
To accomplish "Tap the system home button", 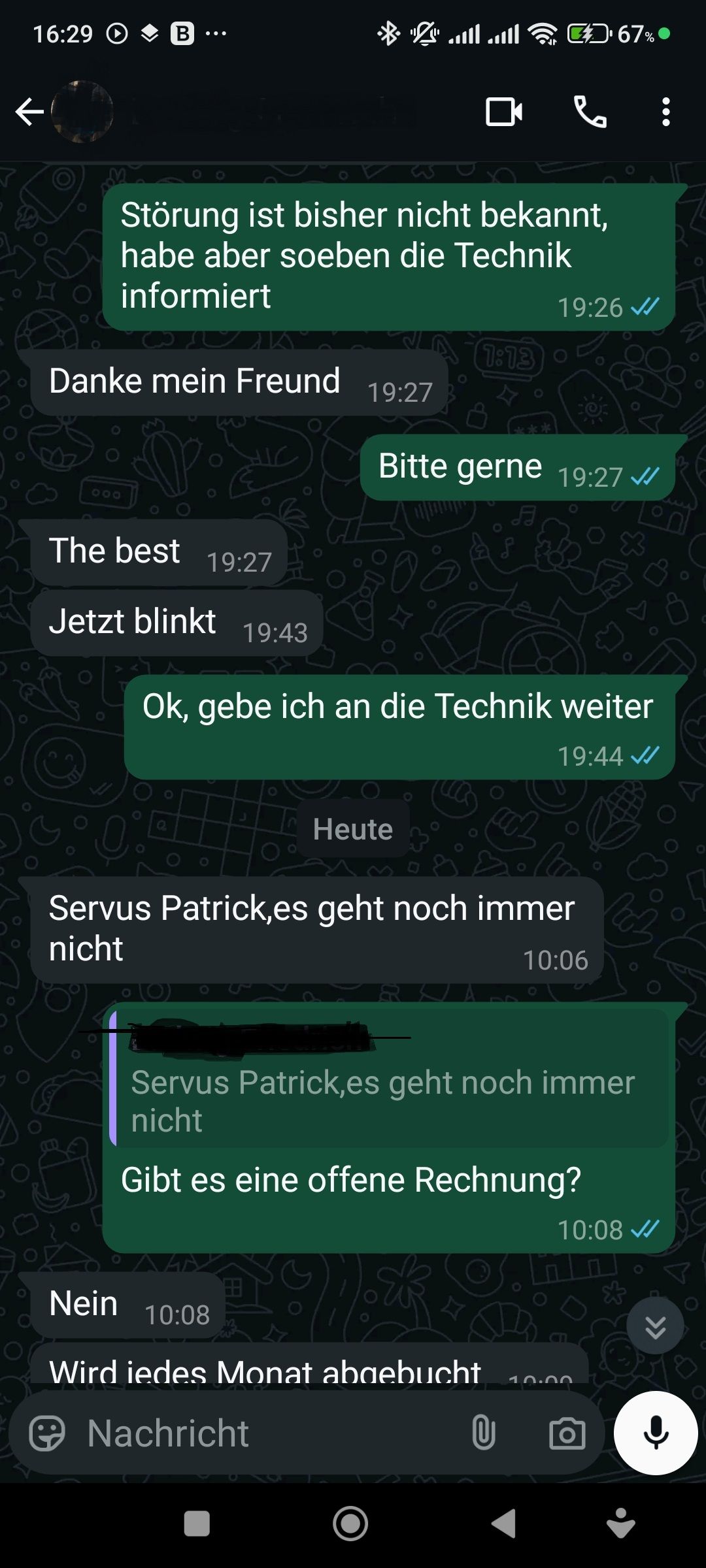I will [x=350, y=1524].
